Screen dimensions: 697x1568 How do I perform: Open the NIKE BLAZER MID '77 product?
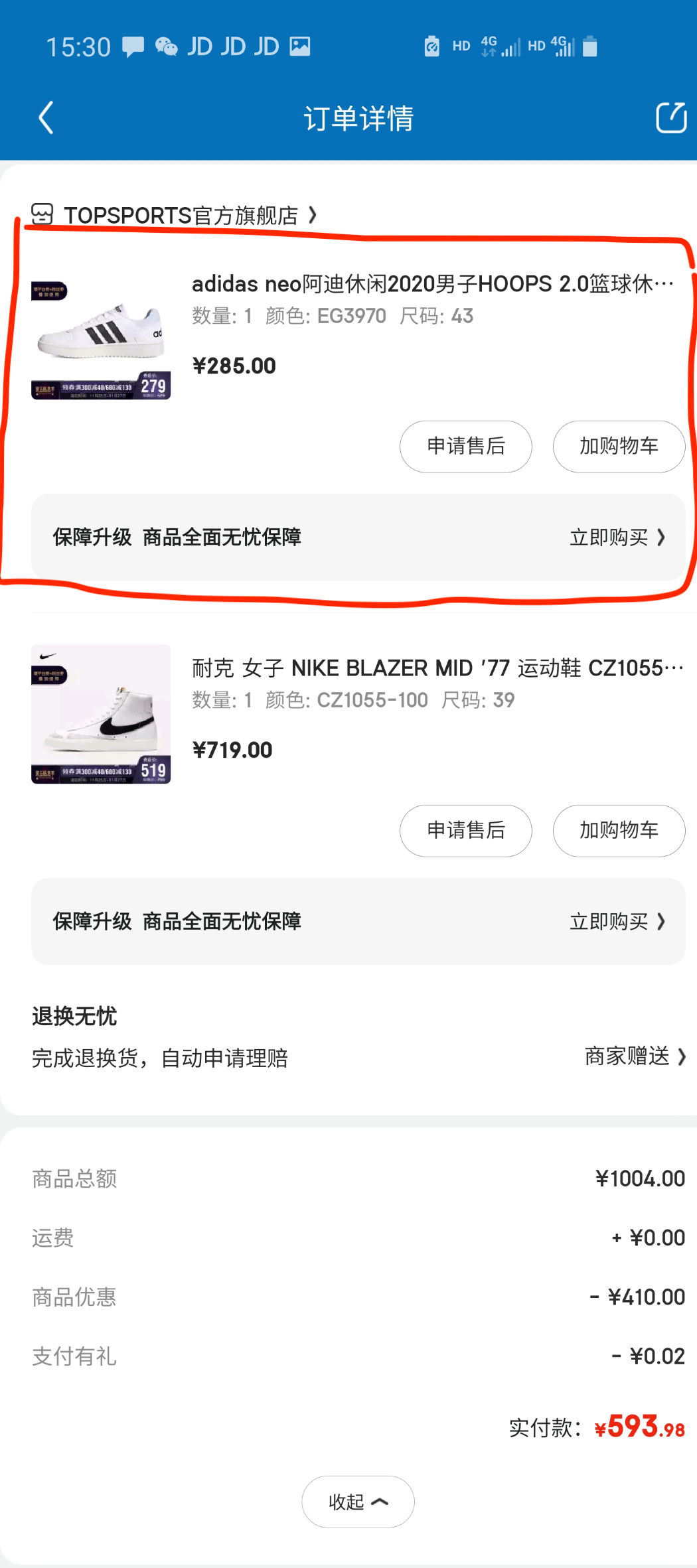point(435,668)
